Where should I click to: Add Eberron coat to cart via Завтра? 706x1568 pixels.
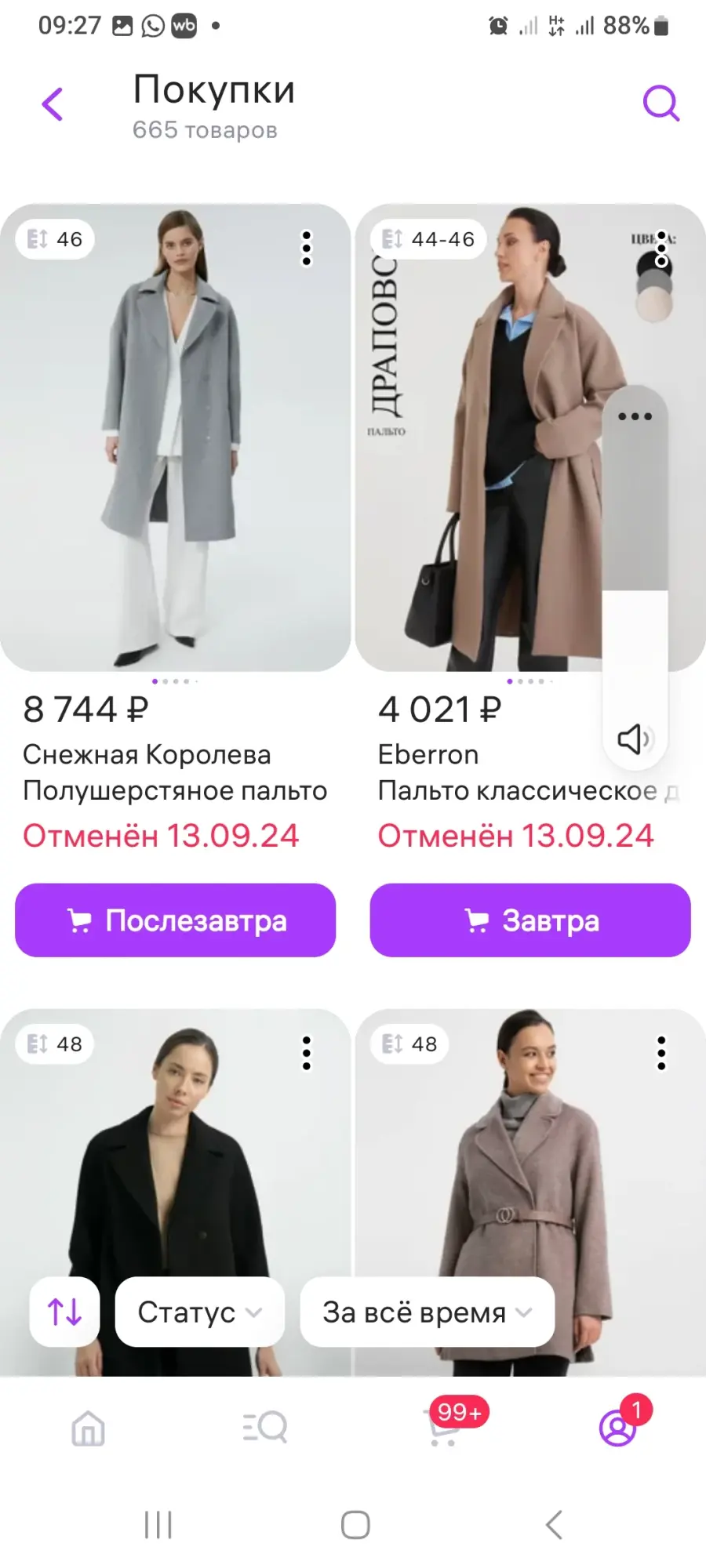530,920
